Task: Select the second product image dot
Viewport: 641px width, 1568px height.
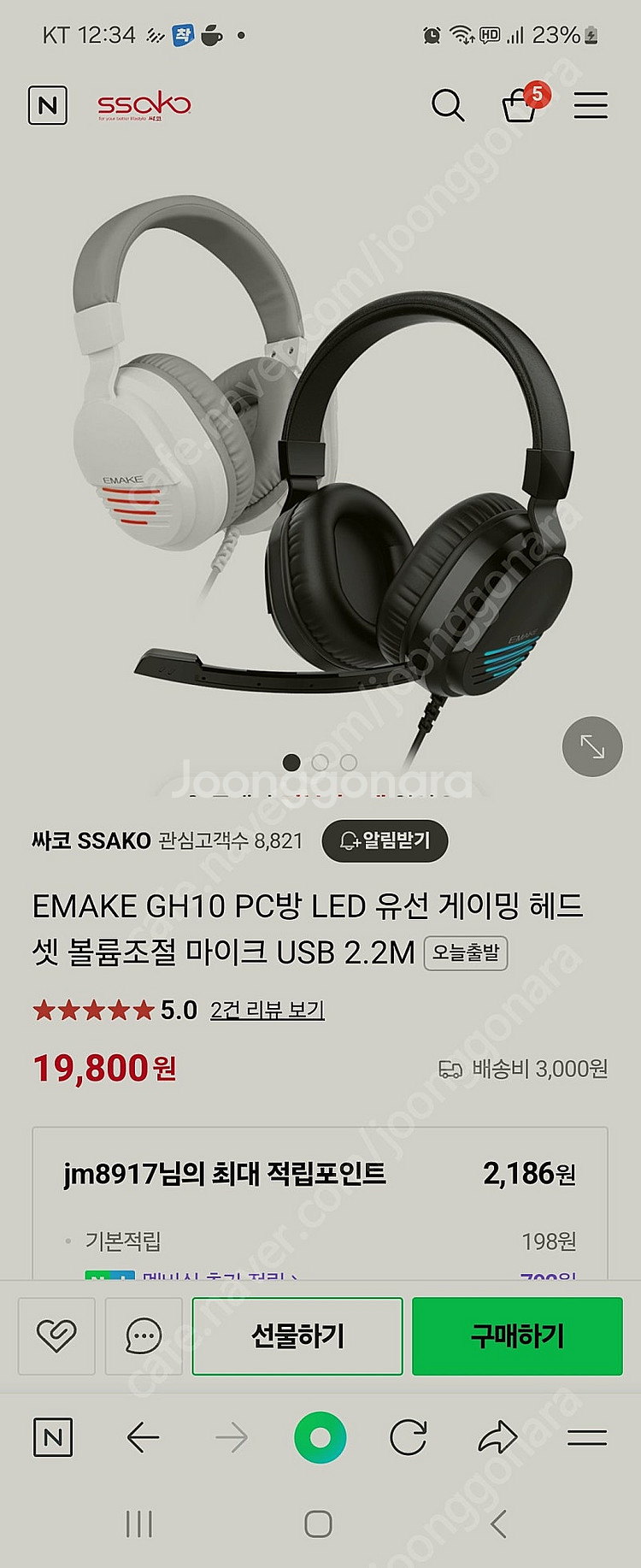Action: tap(320, 762)
